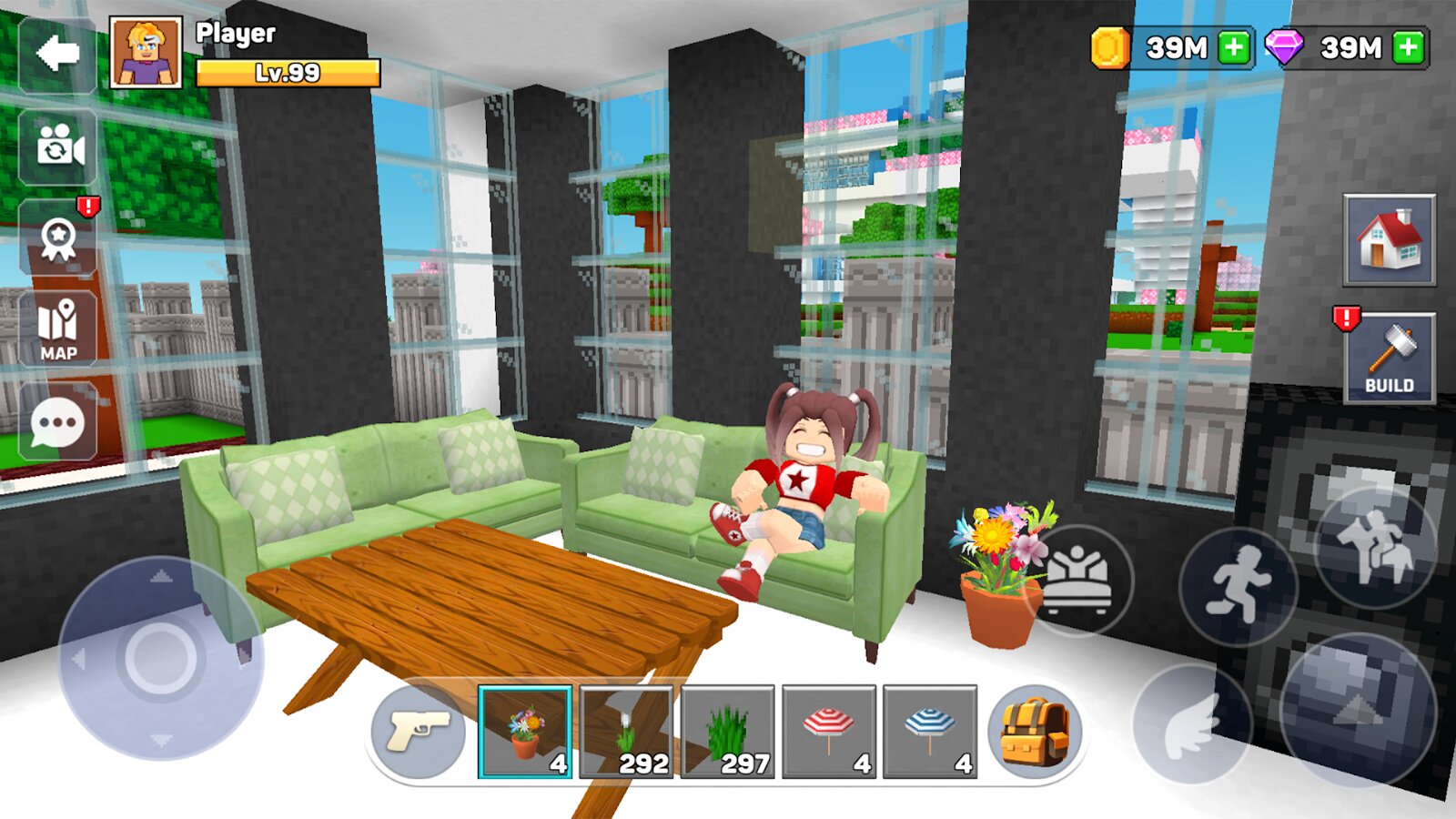The width and height of the screenshot is (1456, 819).
Task: Select the grass item with 297
Action: pyautogui.click(x=728, y=732)
